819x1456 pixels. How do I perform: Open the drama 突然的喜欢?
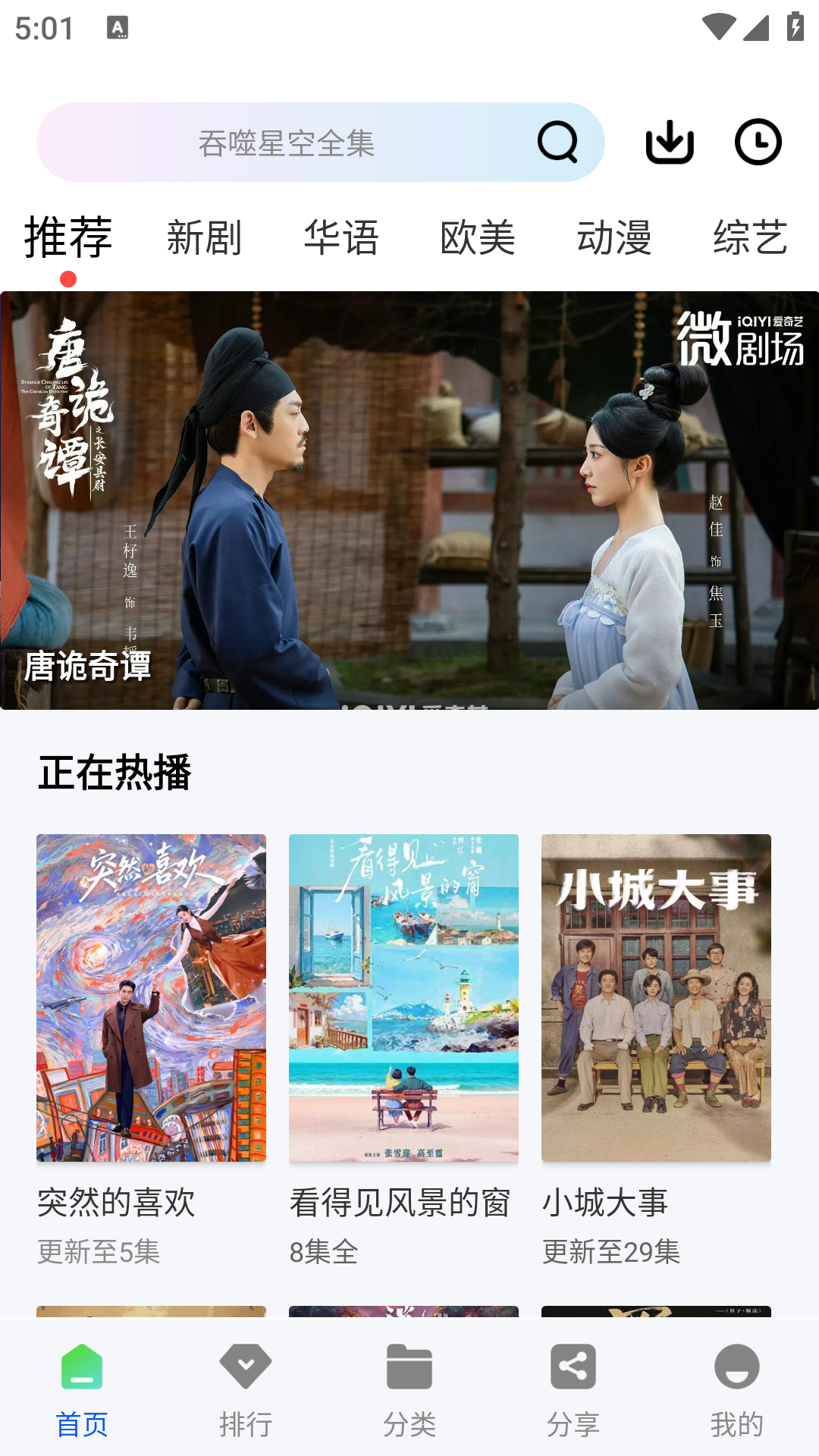click(151, 998)
